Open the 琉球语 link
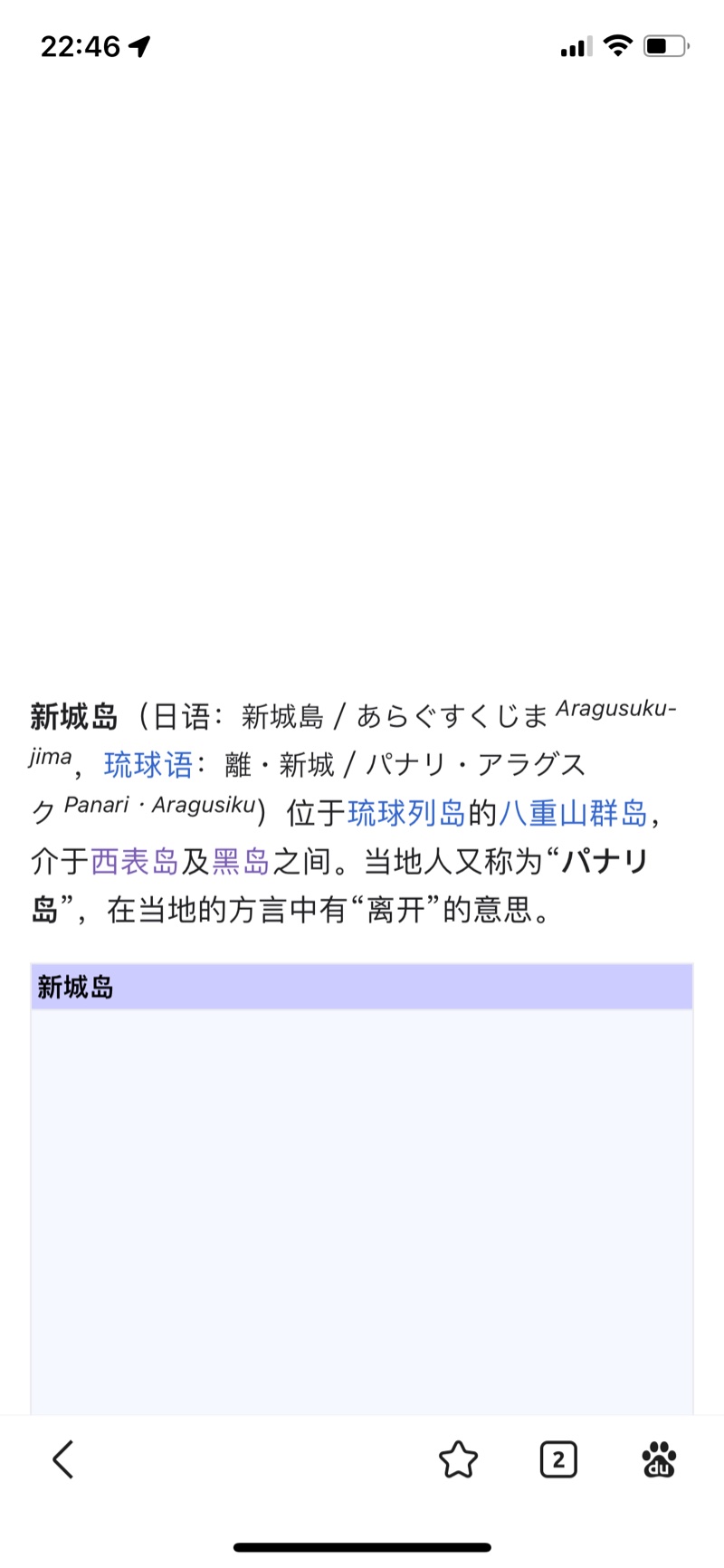The height and width of the screenshot is (1568, 724). pyautogui.click(x=148, y=766)
